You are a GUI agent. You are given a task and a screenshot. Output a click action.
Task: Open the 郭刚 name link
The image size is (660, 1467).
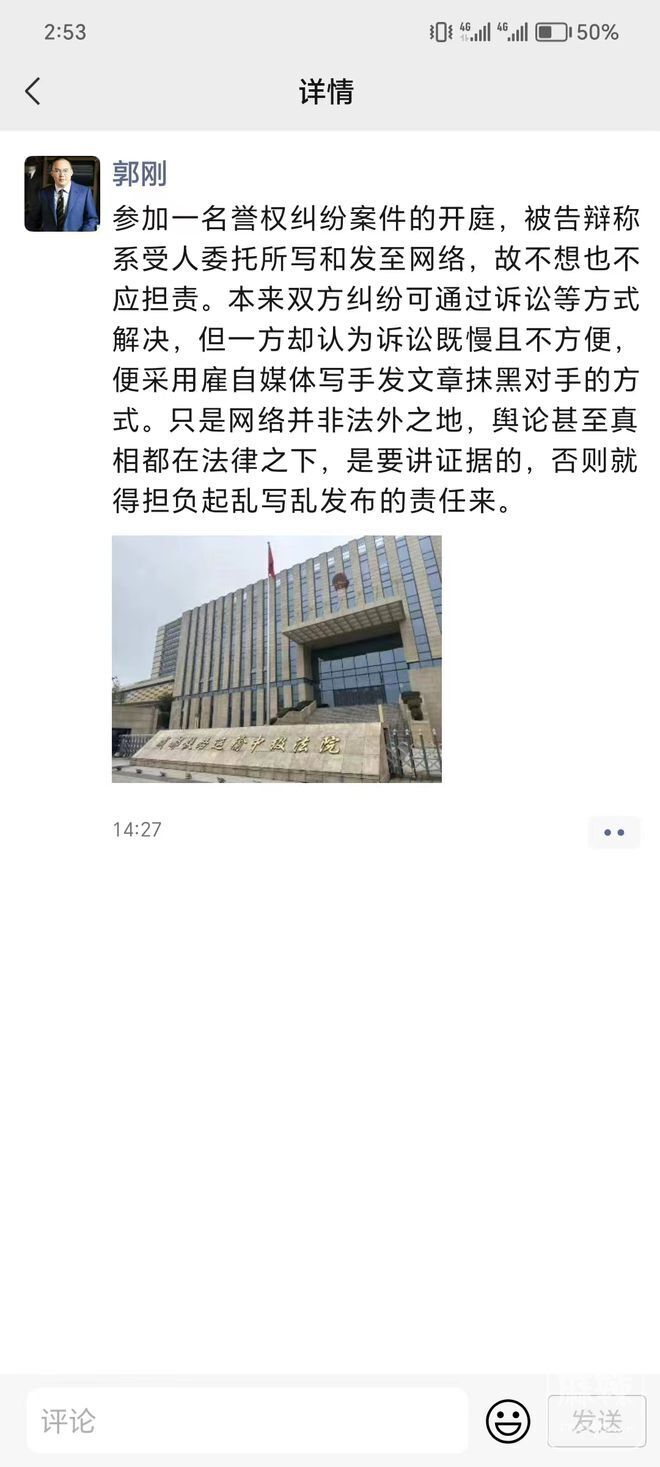tap(139, 174)
